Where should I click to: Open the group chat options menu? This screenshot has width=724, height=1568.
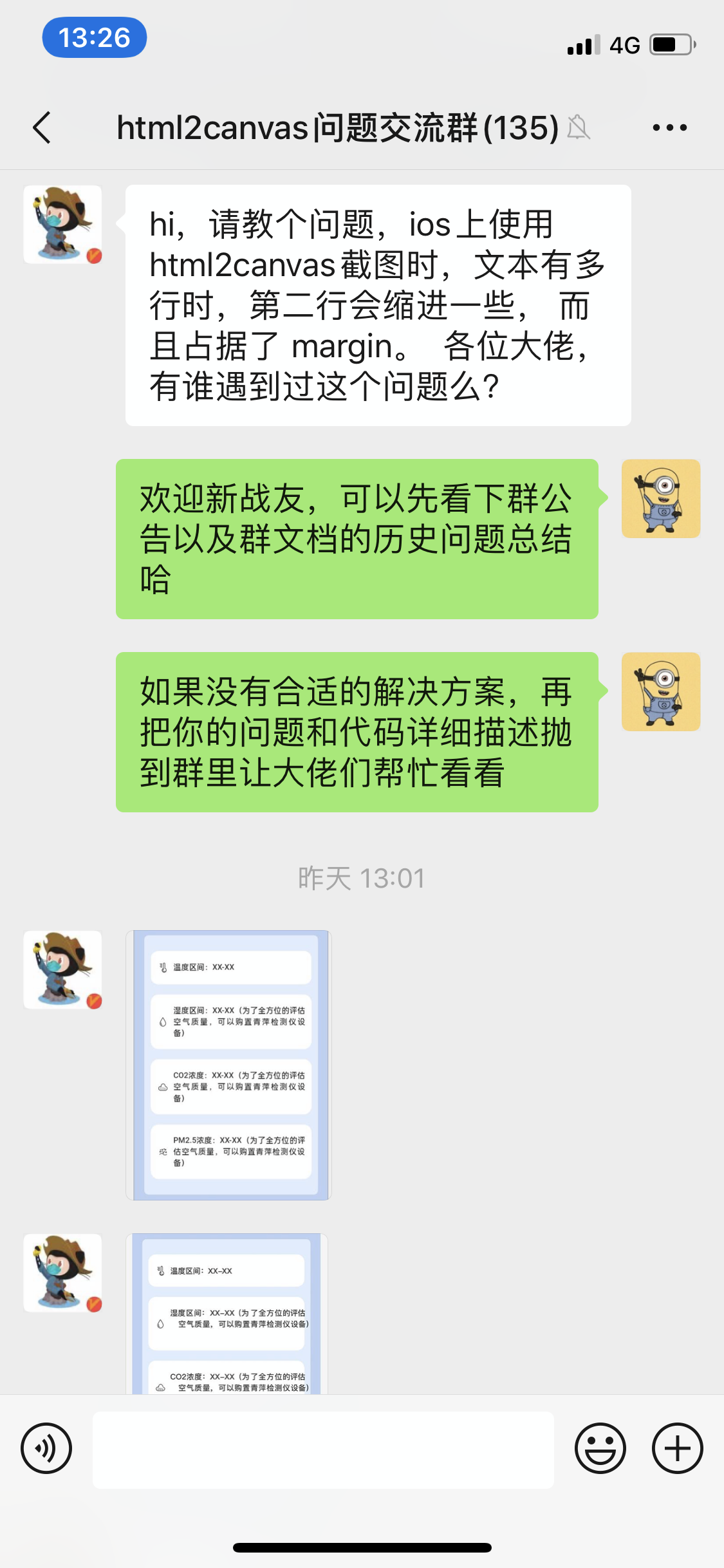click(x=669, y=127)
